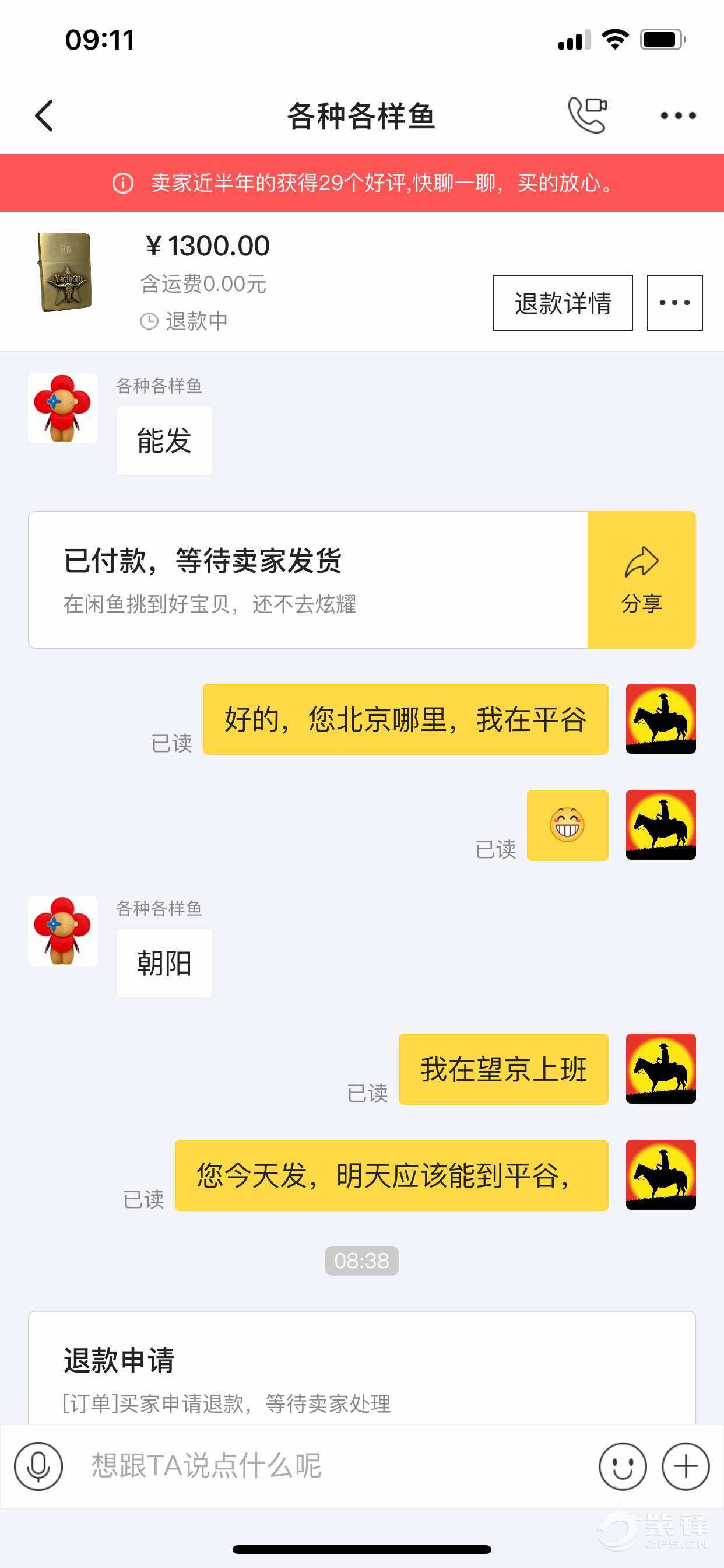Open 退款详情 refund details

562,303
